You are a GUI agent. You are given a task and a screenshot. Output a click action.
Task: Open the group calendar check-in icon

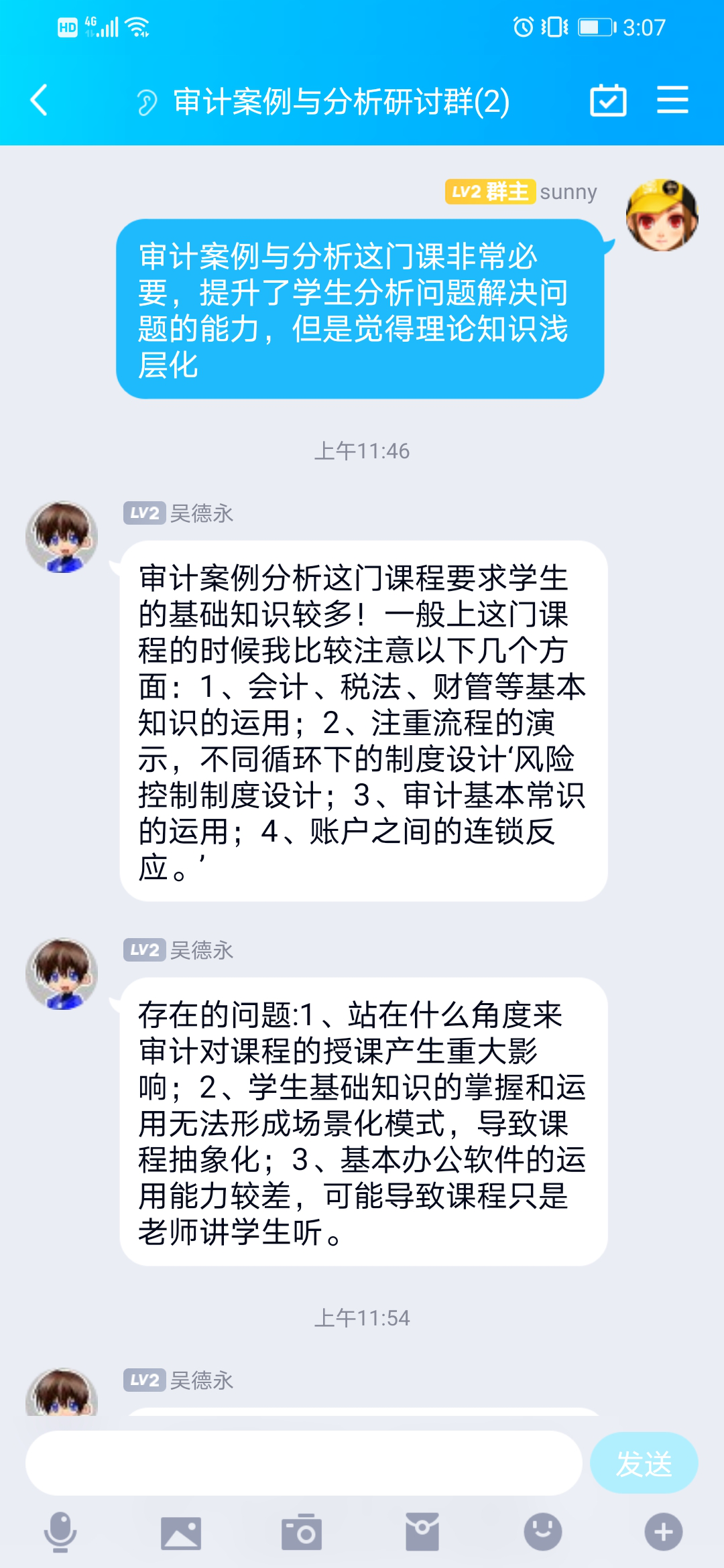[608, 101]
